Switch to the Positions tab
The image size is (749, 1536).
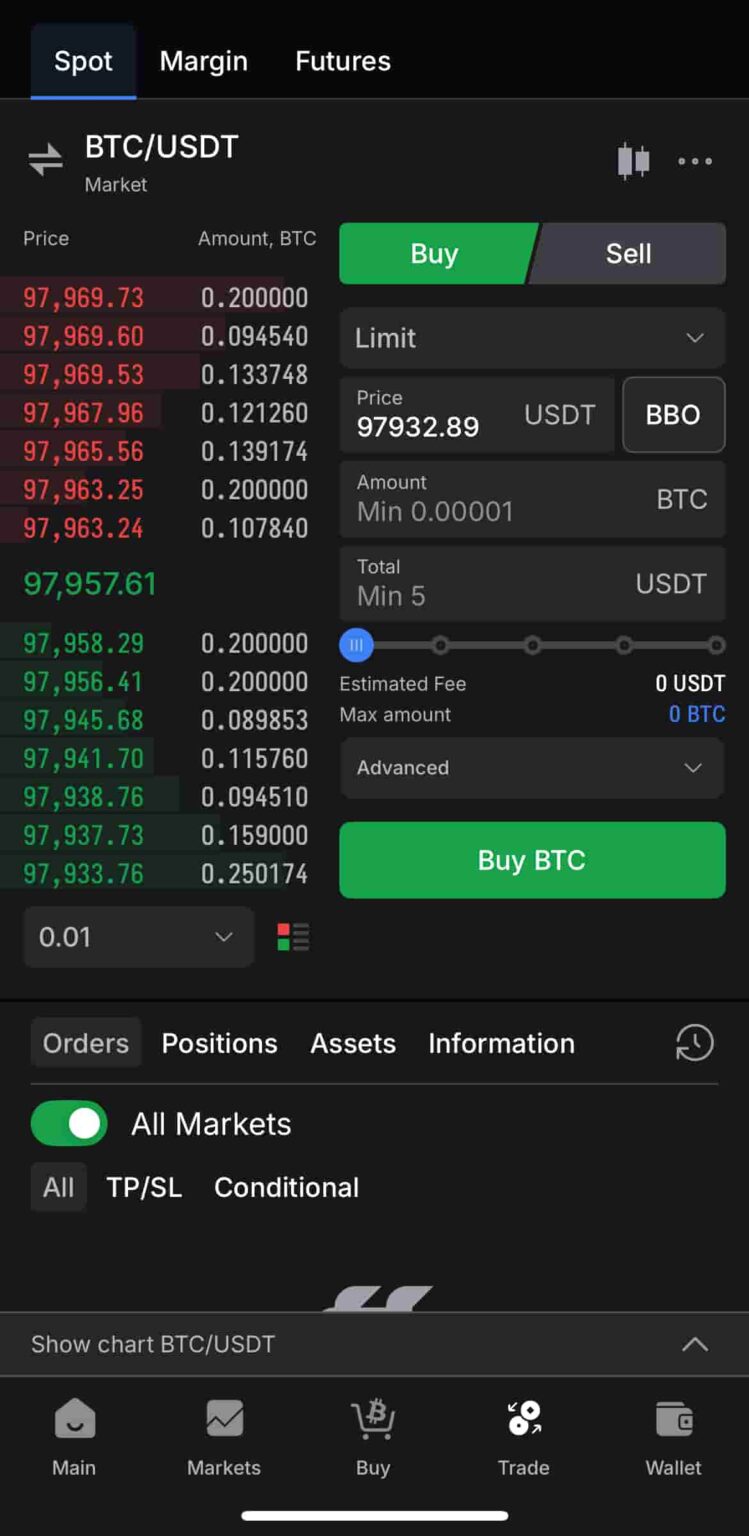(x=219, y=1043)
